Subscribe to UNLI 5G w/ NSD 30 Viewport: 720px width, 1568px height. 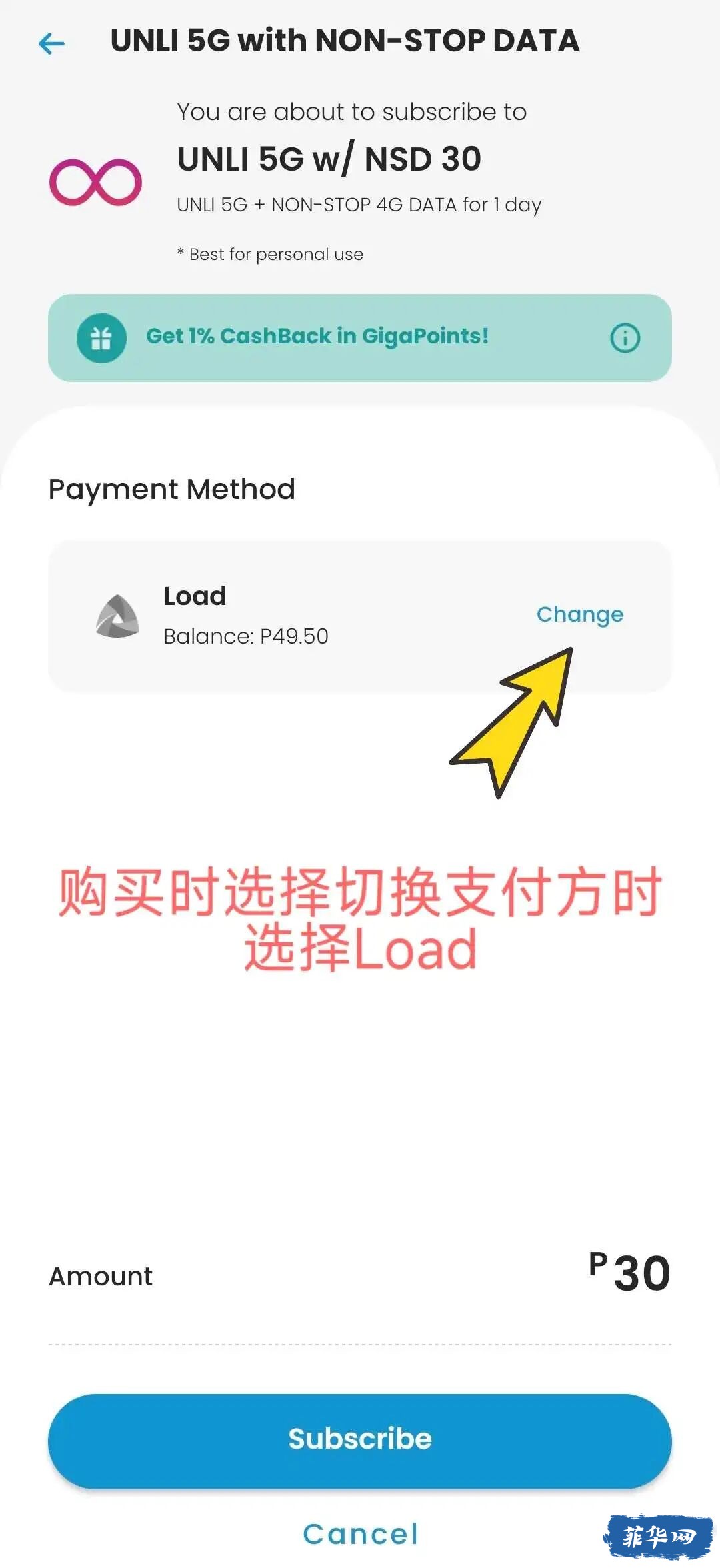(360, 1439)
